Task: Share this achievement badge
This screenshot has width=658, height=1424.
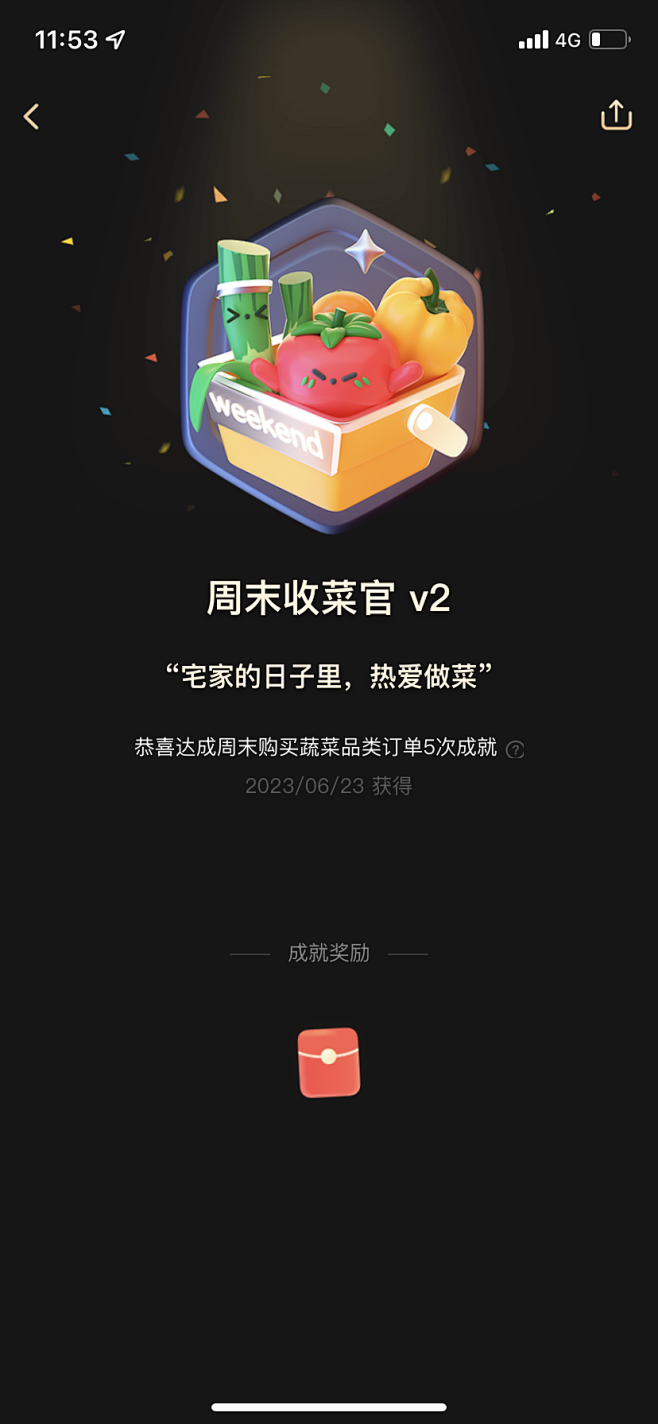Action: click(616, 116)
